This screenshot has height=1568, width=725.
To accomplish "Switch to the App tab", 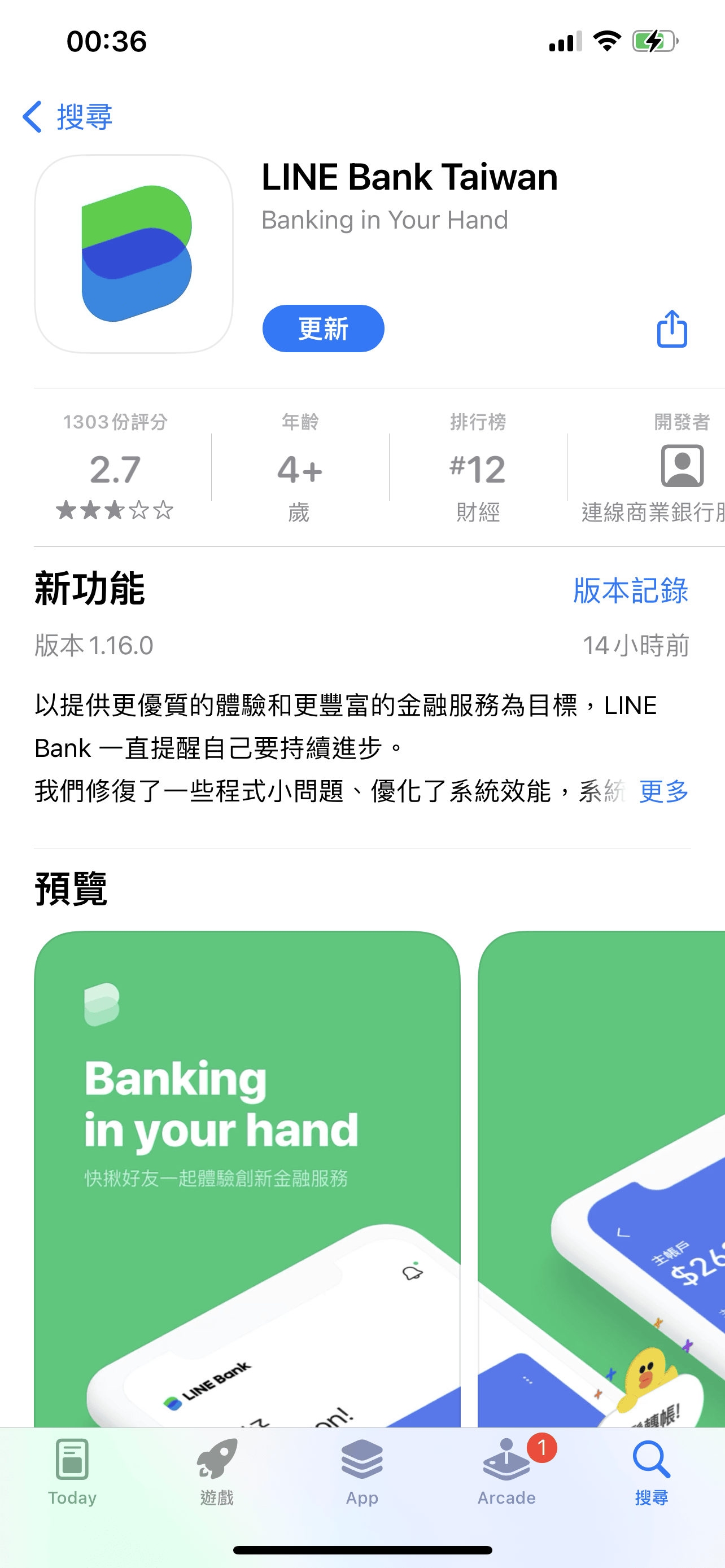I will [x=362, y=1470].
